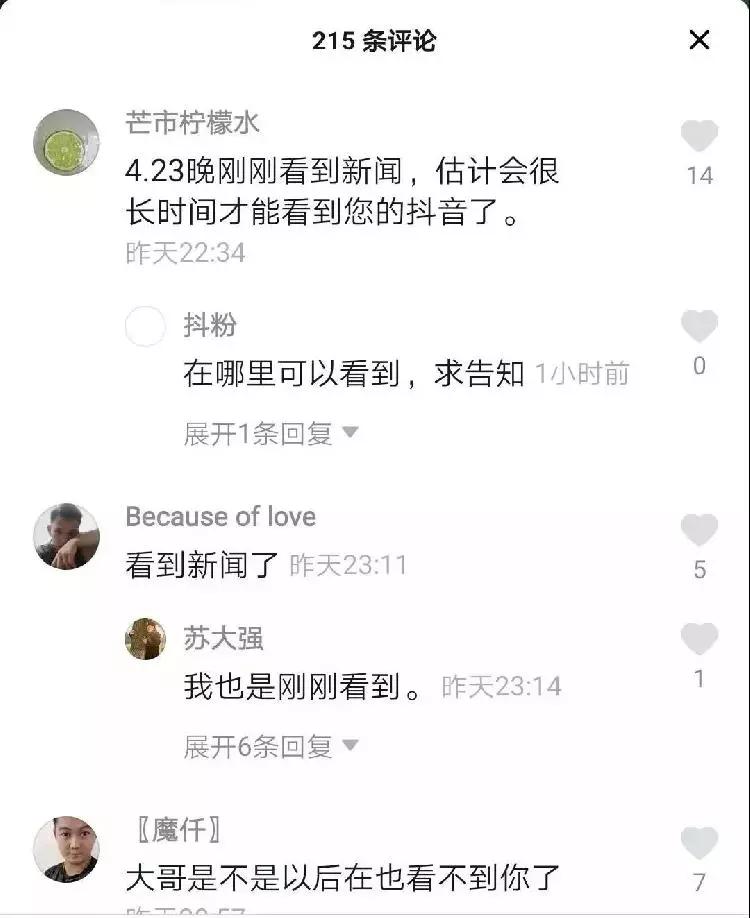Open 芒市柠檬水's profile via their avatar
Image resolution: width=750 pixels, height=918 pixels.
(64, 141)
